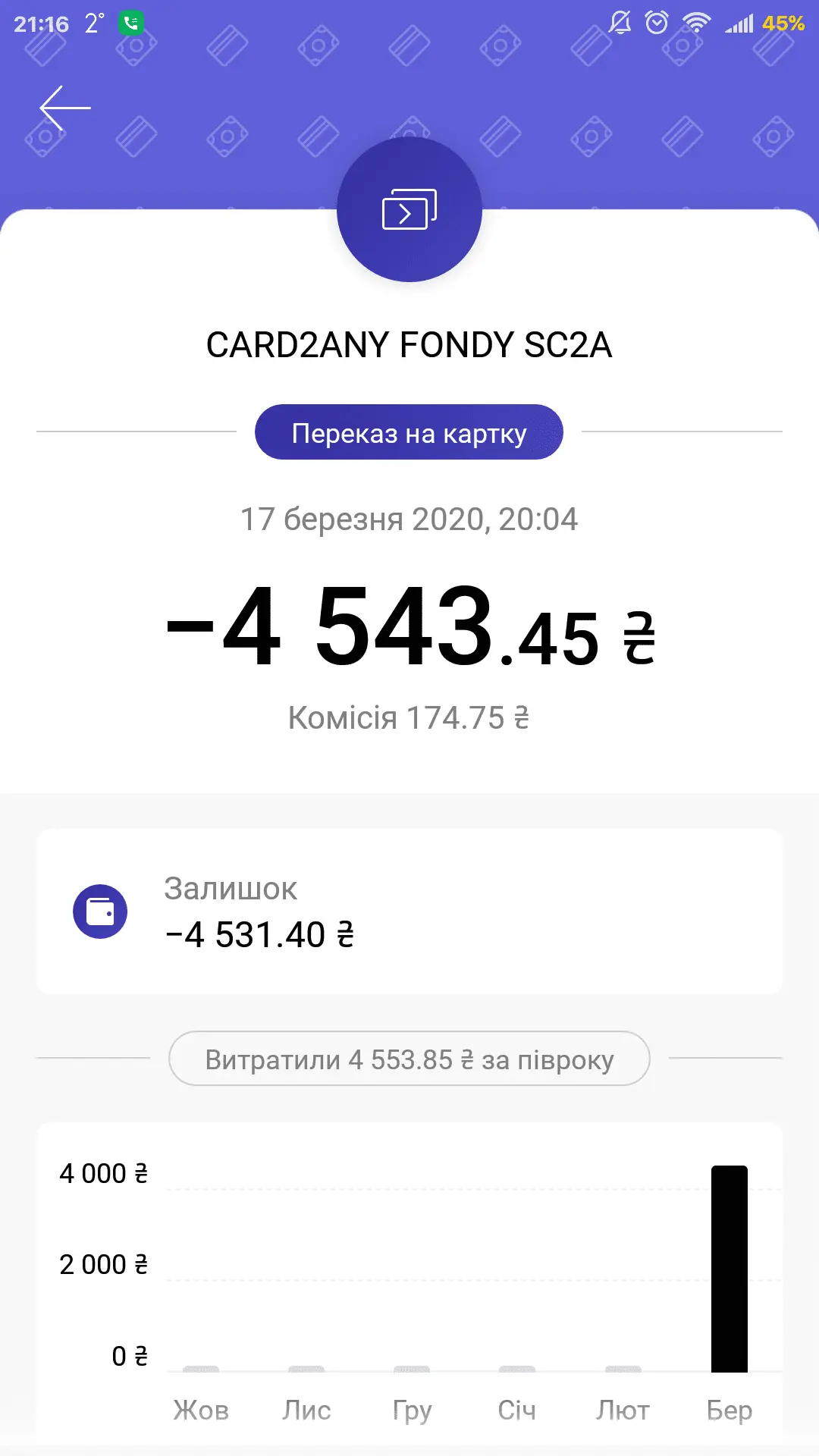Tap the "Переказ на картку" category chip
Viewport: 819px width, 1456px height.
(409, 432)
